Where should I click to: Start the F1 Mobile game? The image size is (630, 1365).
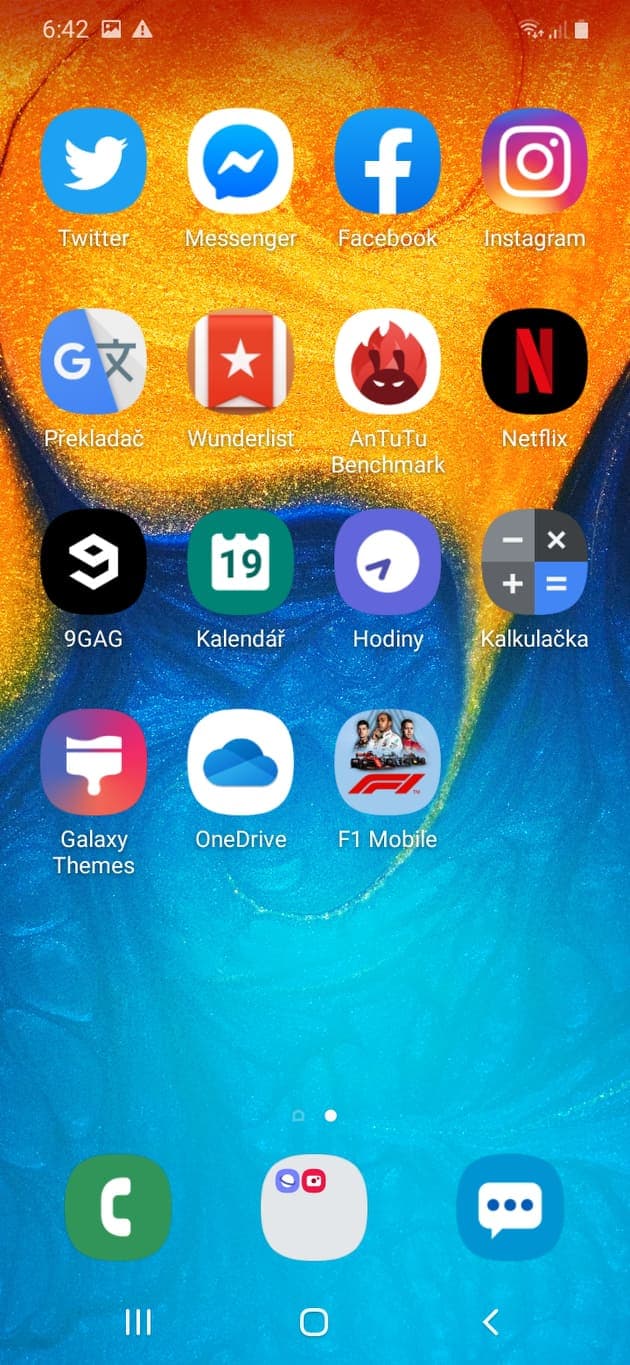point(387,762)
